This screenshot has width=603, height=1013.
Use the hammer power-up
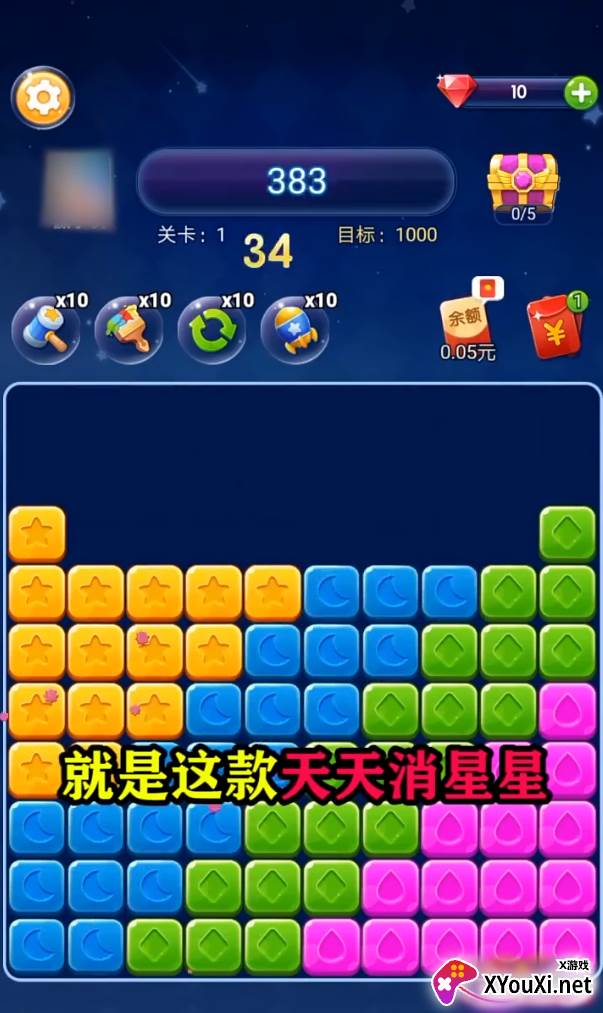[x=46, y=329]
